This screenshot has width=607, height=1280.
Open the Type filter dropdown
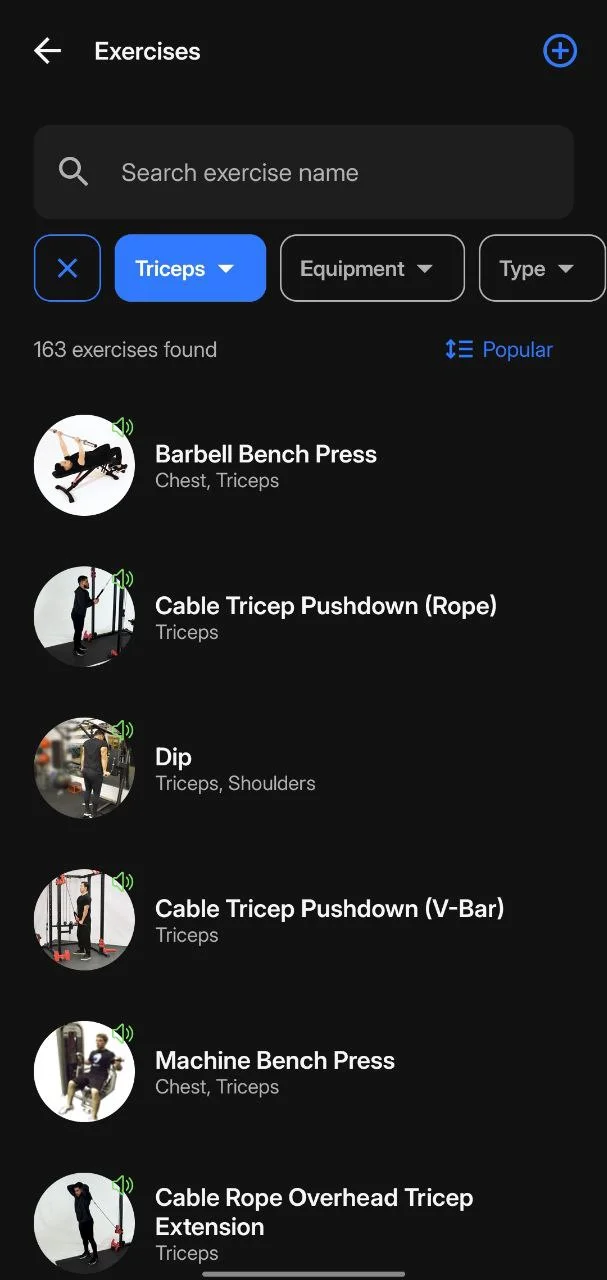(541, 268)
